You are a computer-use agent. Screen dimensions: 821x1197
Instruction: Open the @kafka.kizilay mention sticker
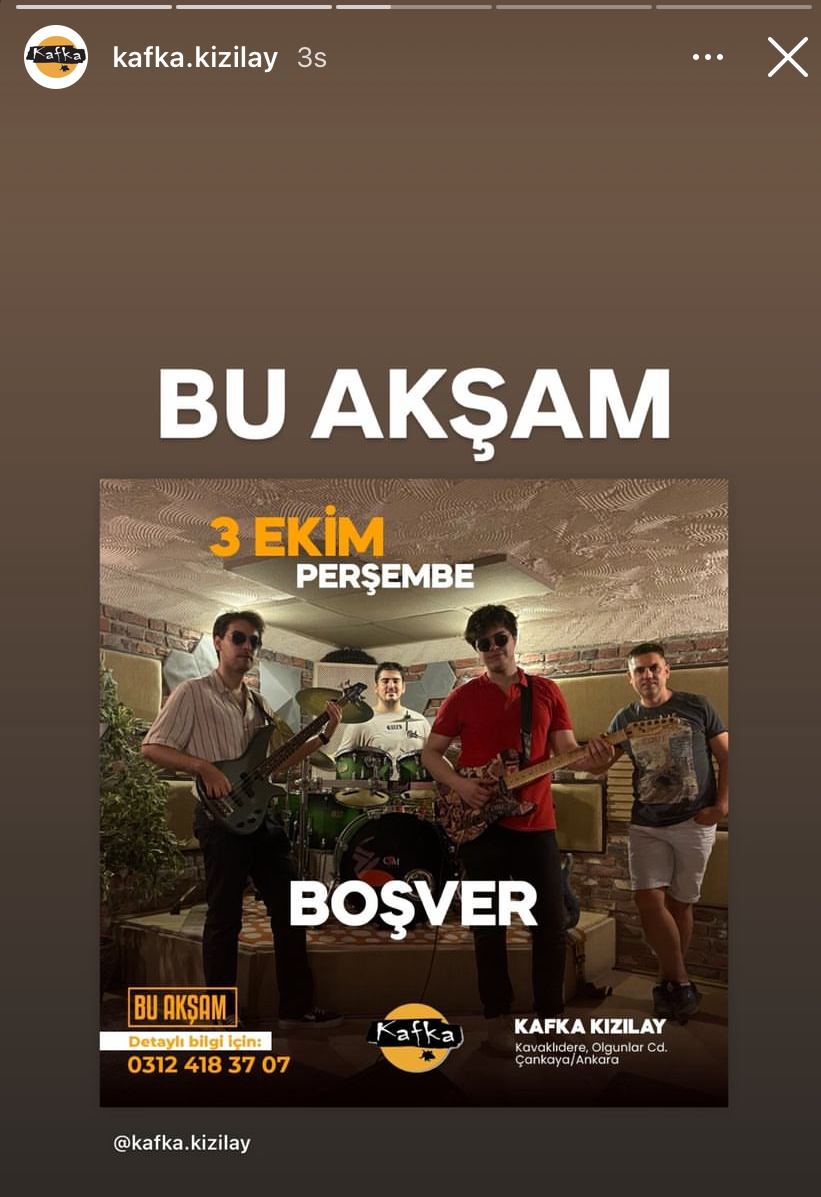coord(182,1142)
